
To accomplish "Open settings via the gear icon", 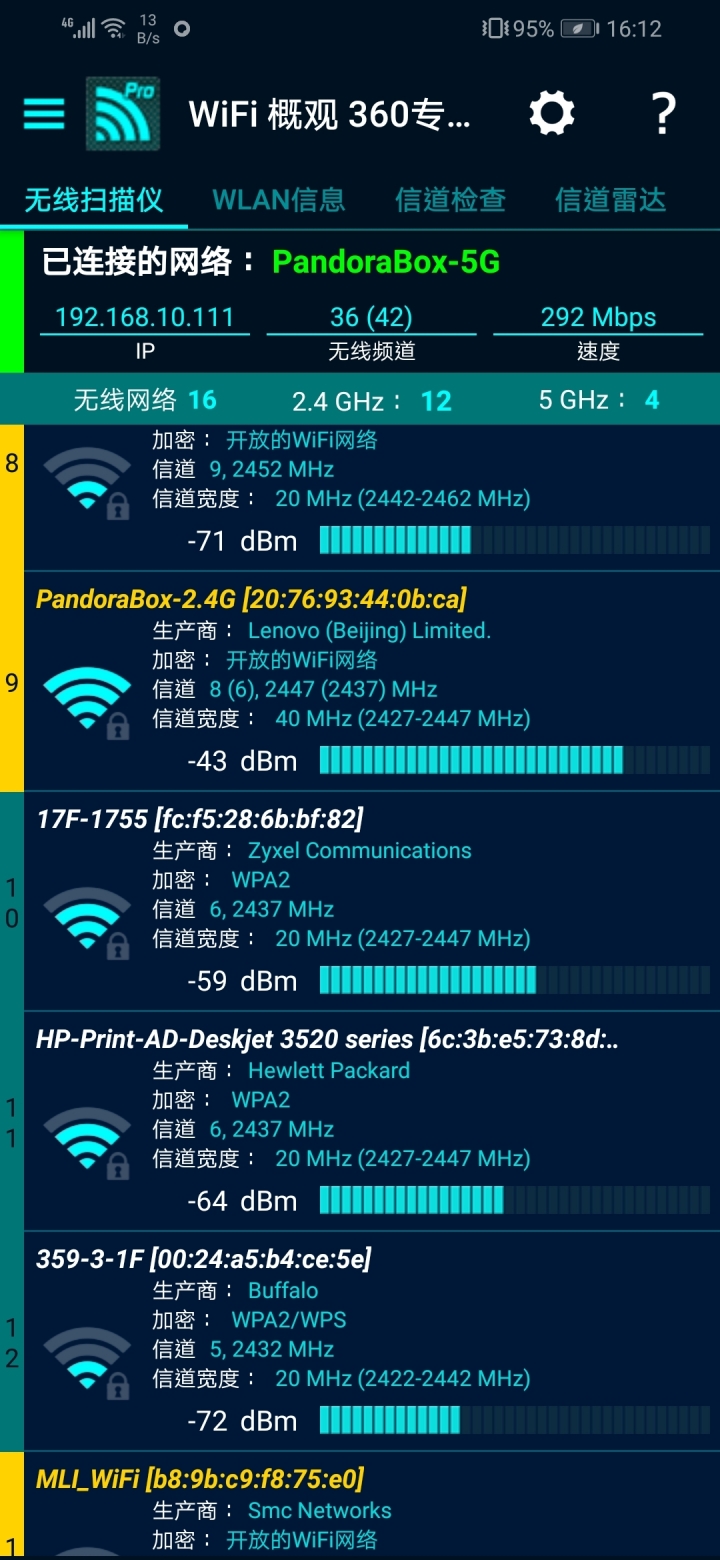I will pyautogui.click(x=551, y=114).
